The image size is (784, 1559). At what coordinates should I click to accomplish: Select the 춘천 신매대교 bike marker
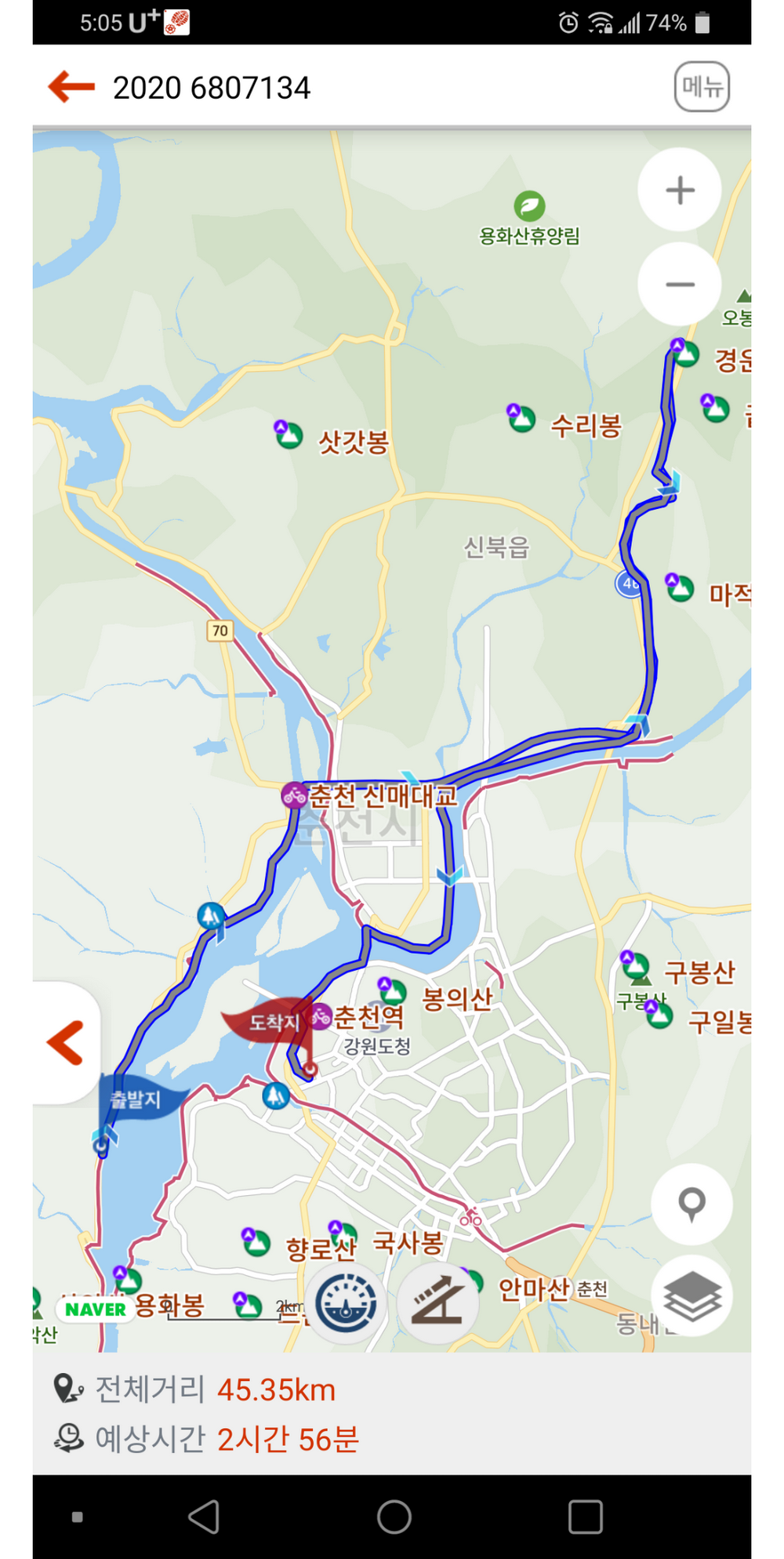(294, 795)
